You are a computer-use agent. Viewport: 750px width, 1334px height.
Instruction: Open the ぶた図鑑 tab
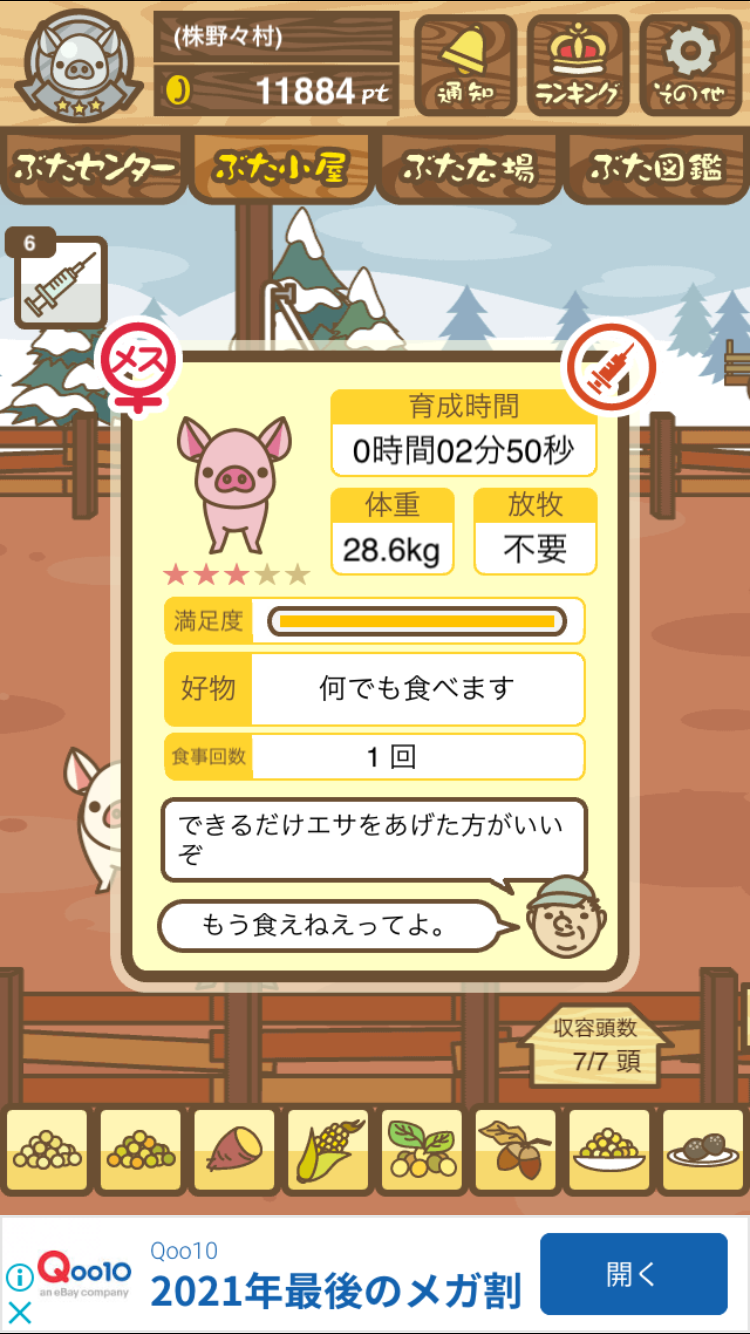[656, 168]
